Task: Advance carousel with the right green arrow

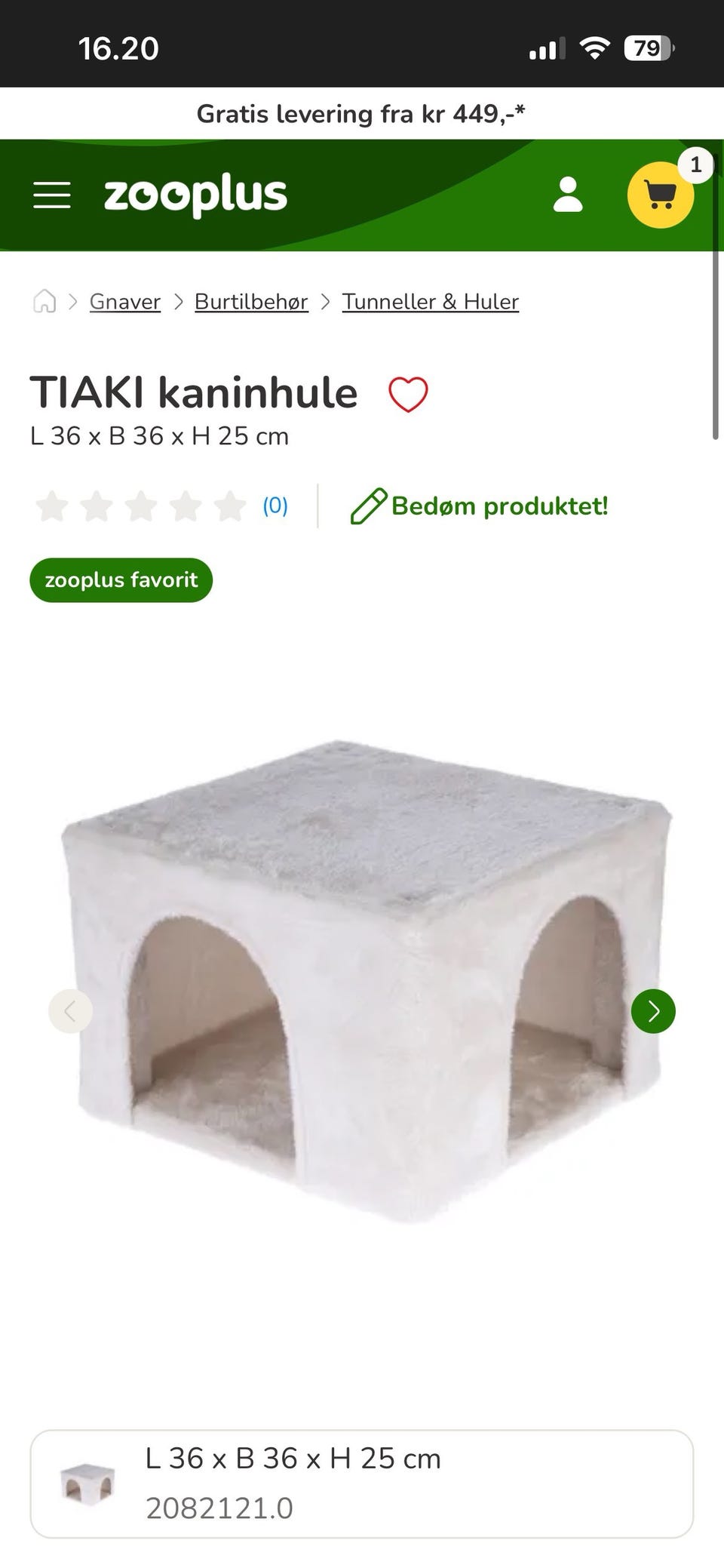Action: 653,1011
